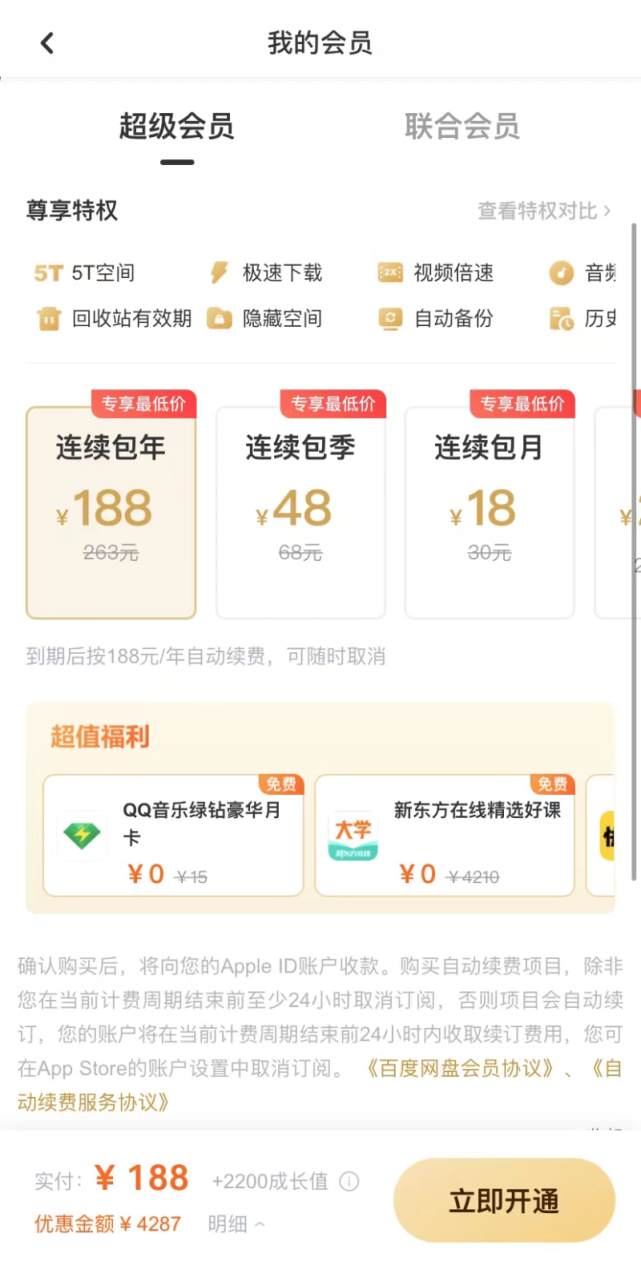Viewport: 641px width, 1282px height.
Task: Open the 新东方在线精选好课 benefit card
Action: pyautogui.click(x=444, y=835)
